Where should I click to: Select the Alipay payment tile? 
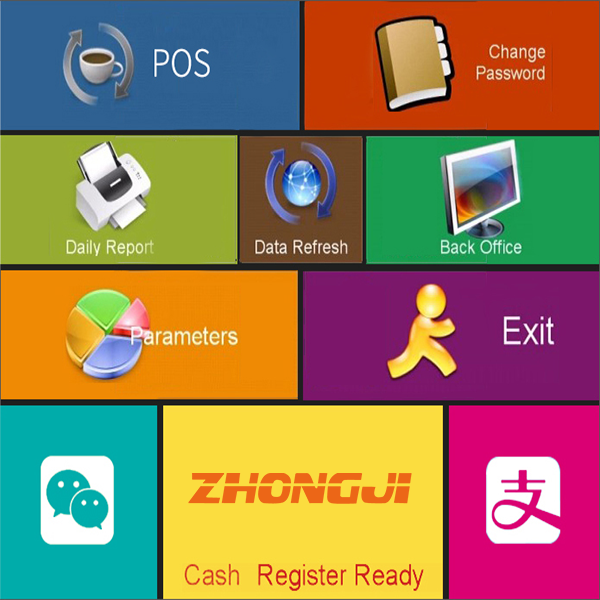coord(524,500)
